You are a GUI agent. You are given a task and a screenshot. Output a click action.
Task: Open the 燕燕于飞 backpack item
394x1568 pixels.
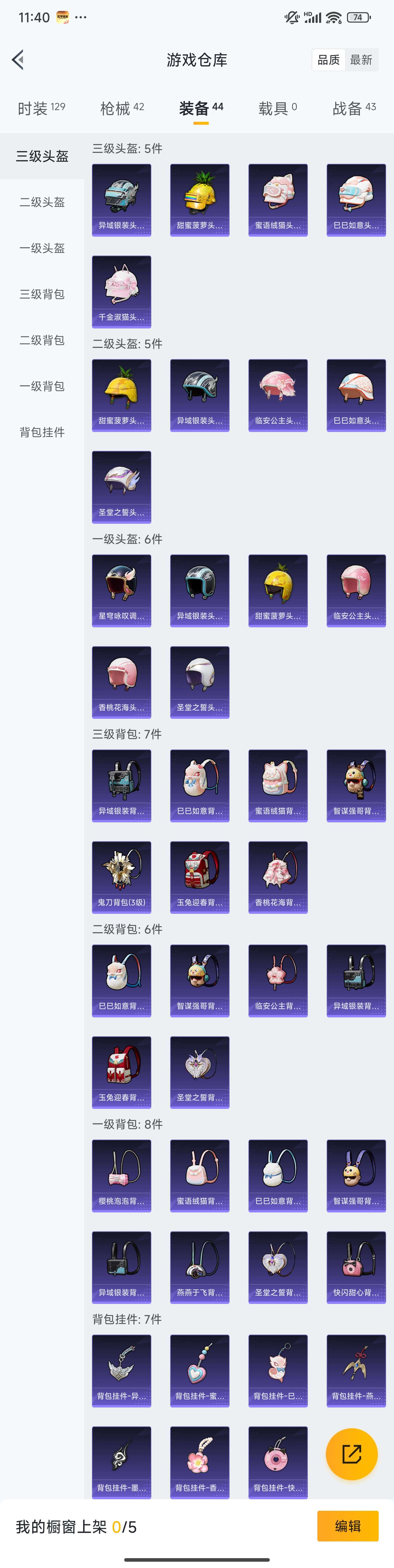(x=199, y=1267)
